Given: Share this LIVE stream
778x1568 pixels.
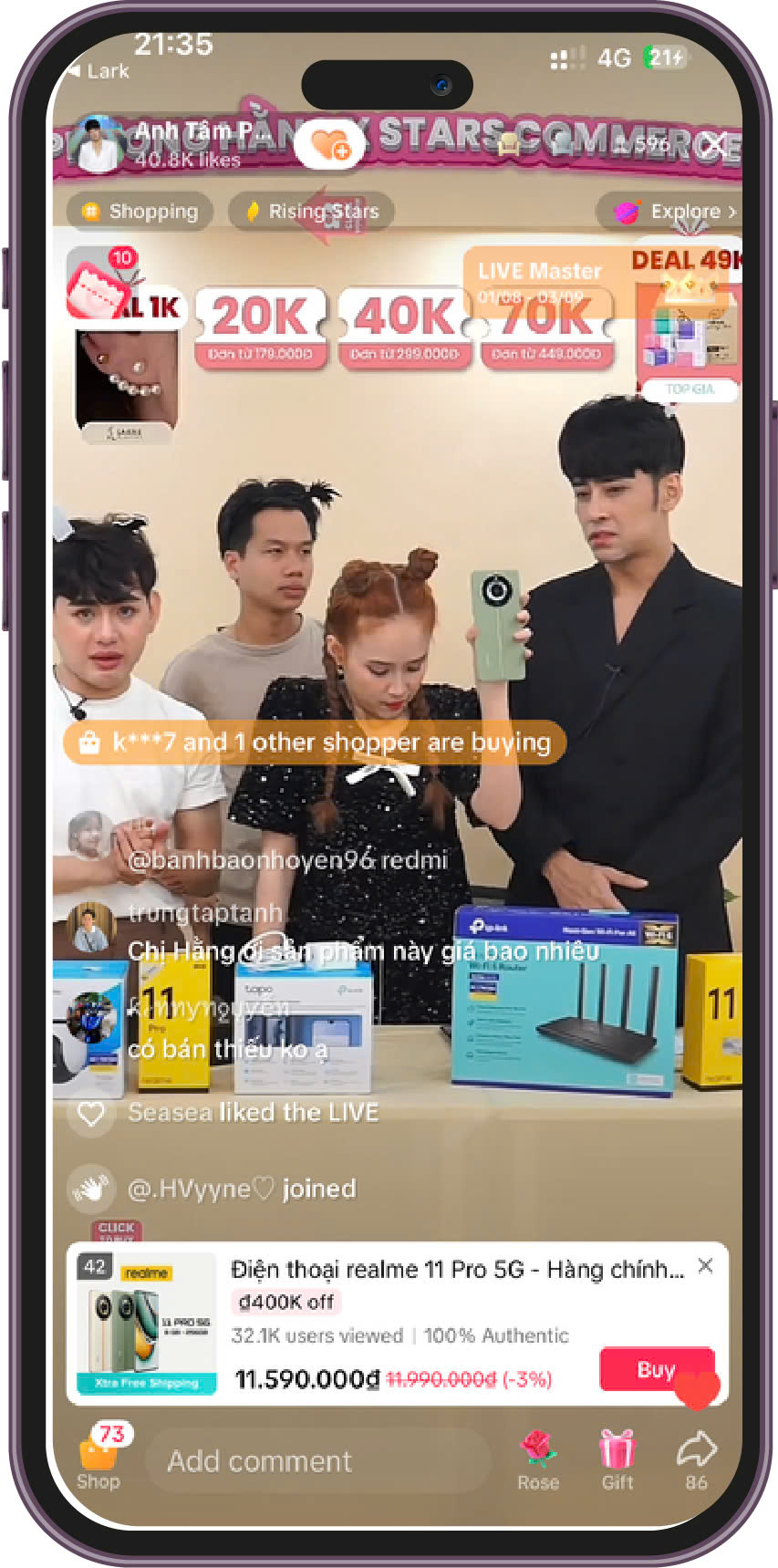Looking at the screenshot, I should [x=696, y=1459].
